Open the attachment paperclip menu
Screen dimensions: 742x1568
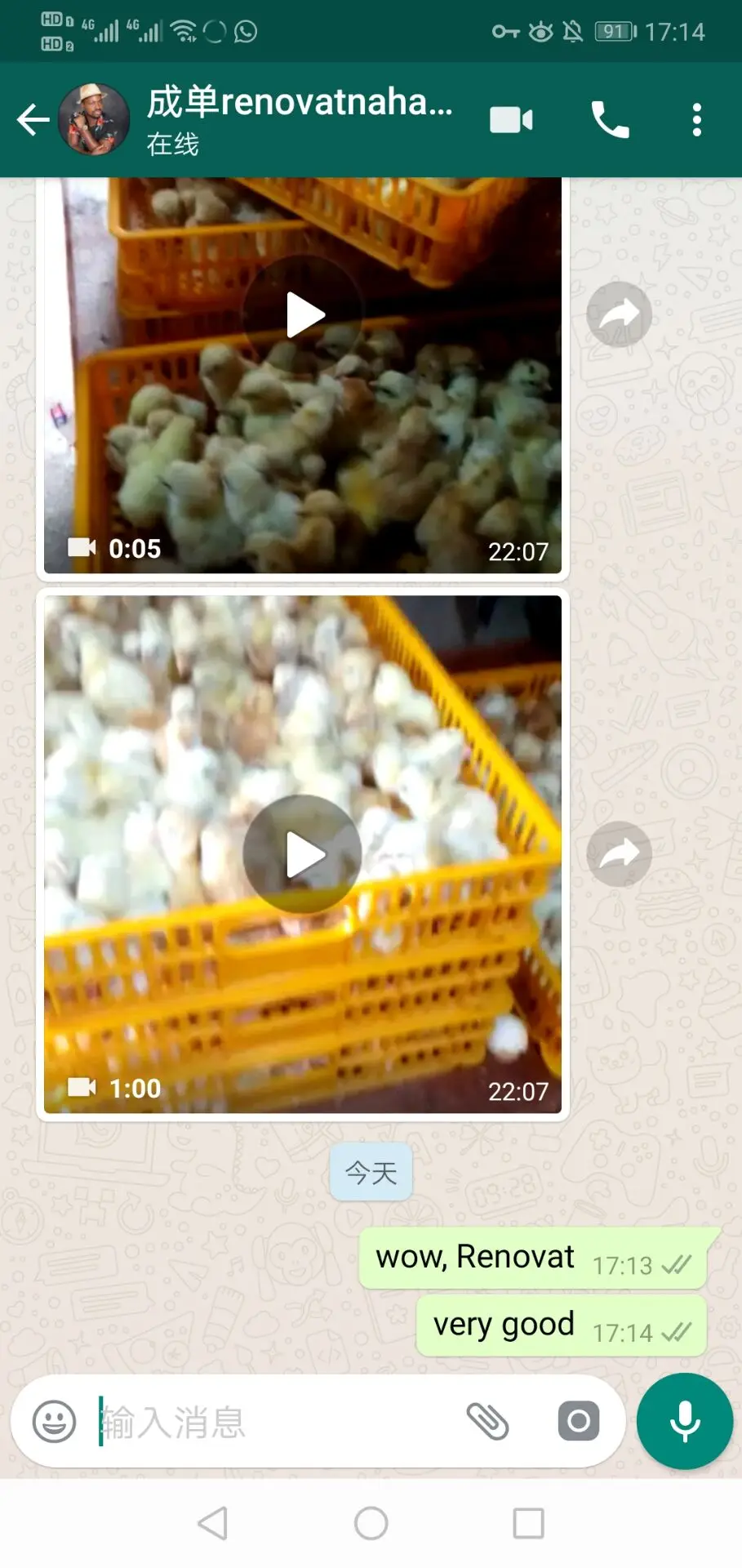coord(487,1422)
